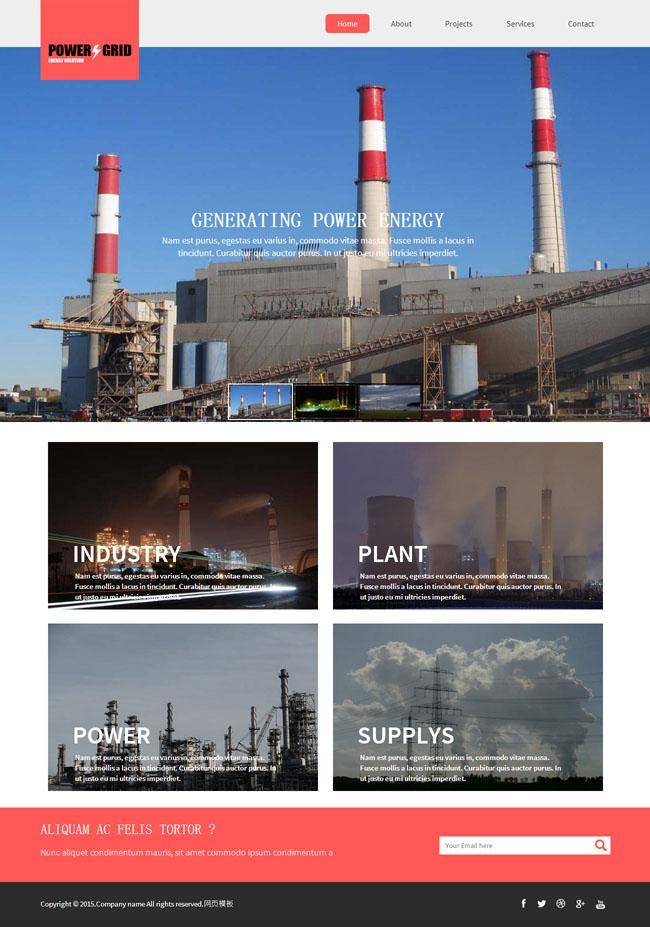The height and width of the screenshot is (927, 650).
Task: Open the Contact page
Action: [x=581, y=24]
